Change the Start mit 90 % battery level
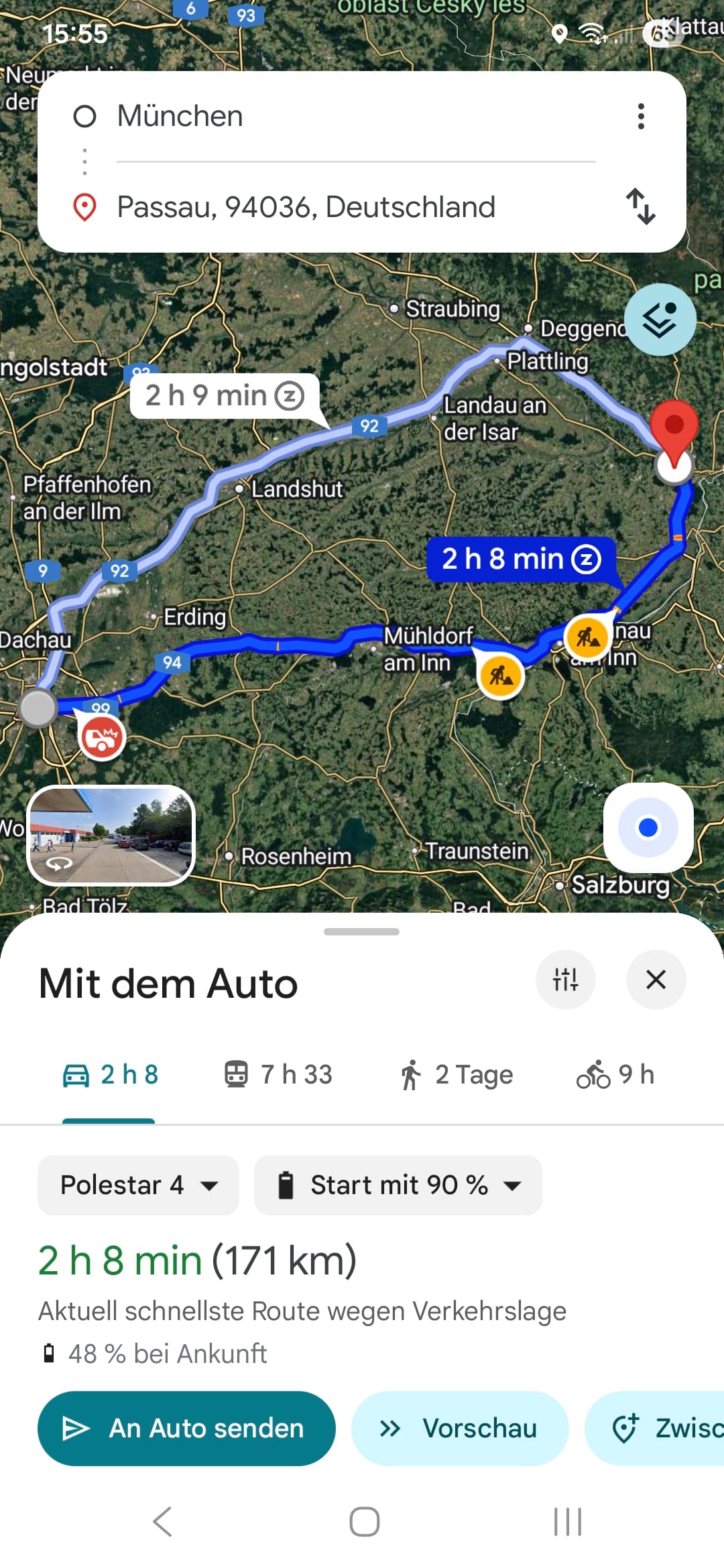The height and width of the screenshot is (1568, 724). tap(398, 1185)
